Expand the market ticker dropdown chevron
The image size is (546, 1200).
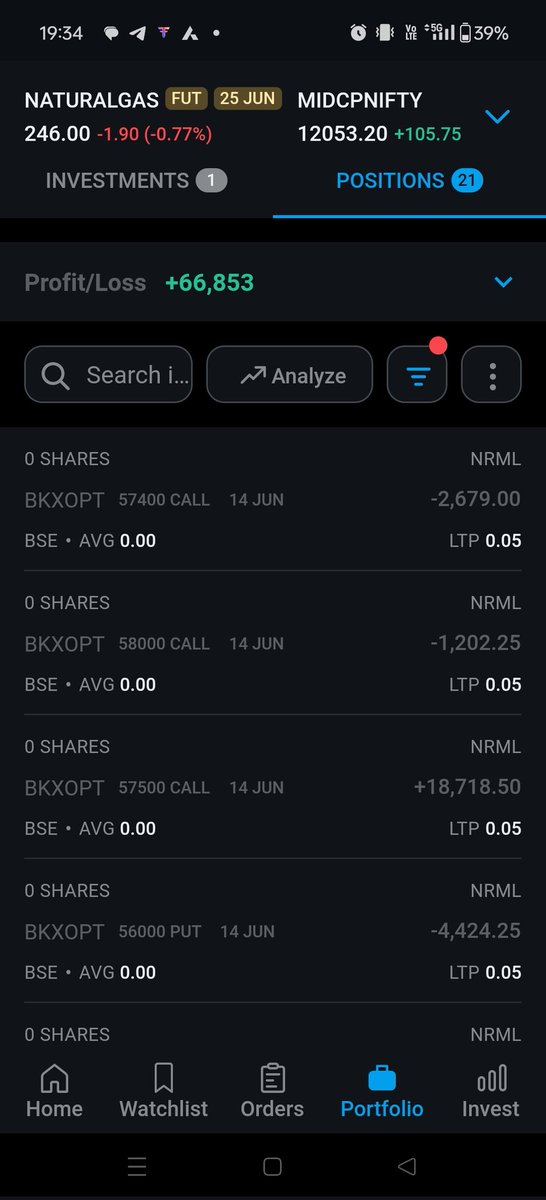pyautogui.click(x=497, y=117)
